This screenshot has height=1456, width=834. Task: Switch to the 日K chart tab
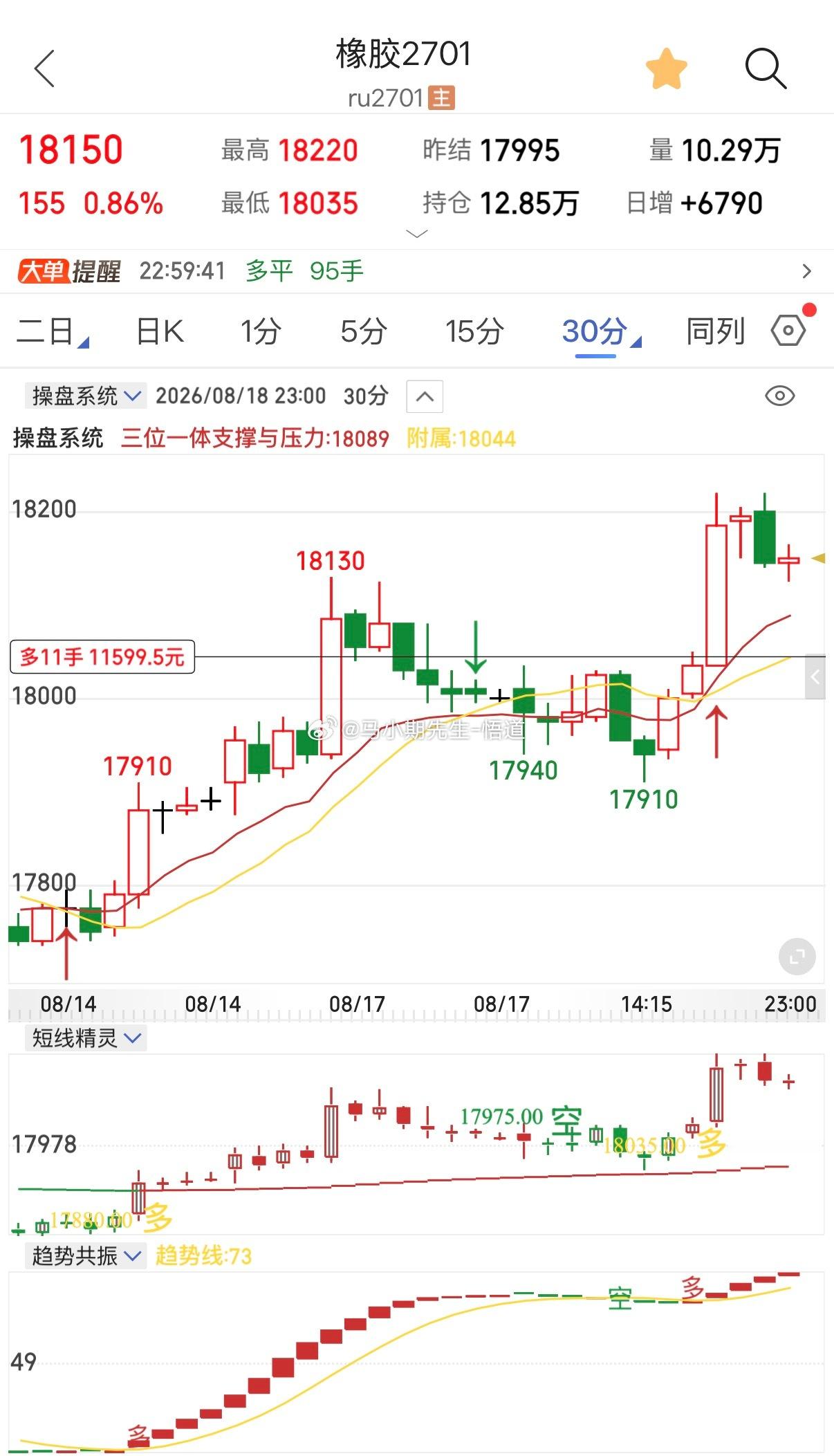click(x=160, y=331)
